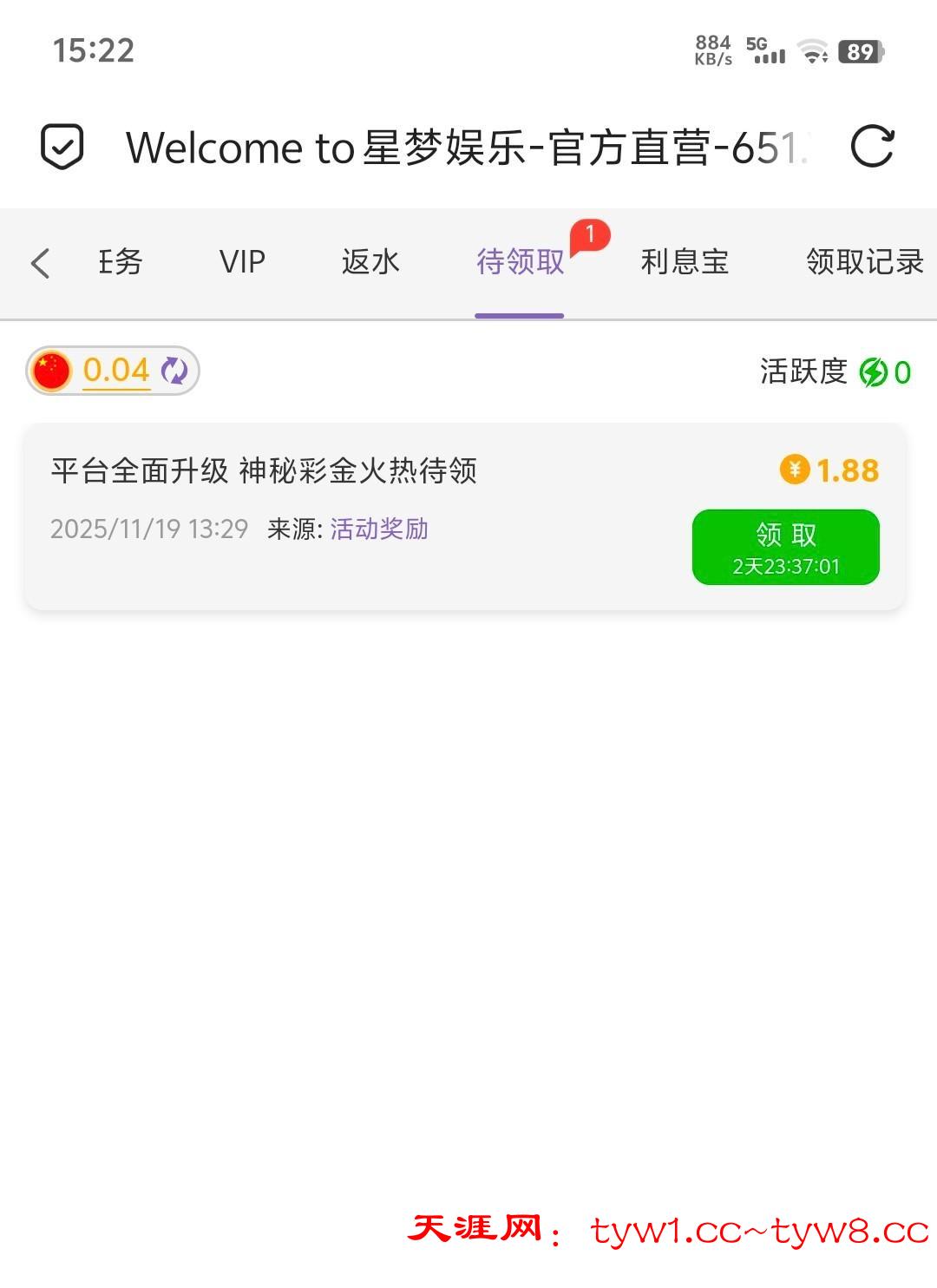Go back using the left arrow
The image size is (937, 1288).
pos(40,263)
